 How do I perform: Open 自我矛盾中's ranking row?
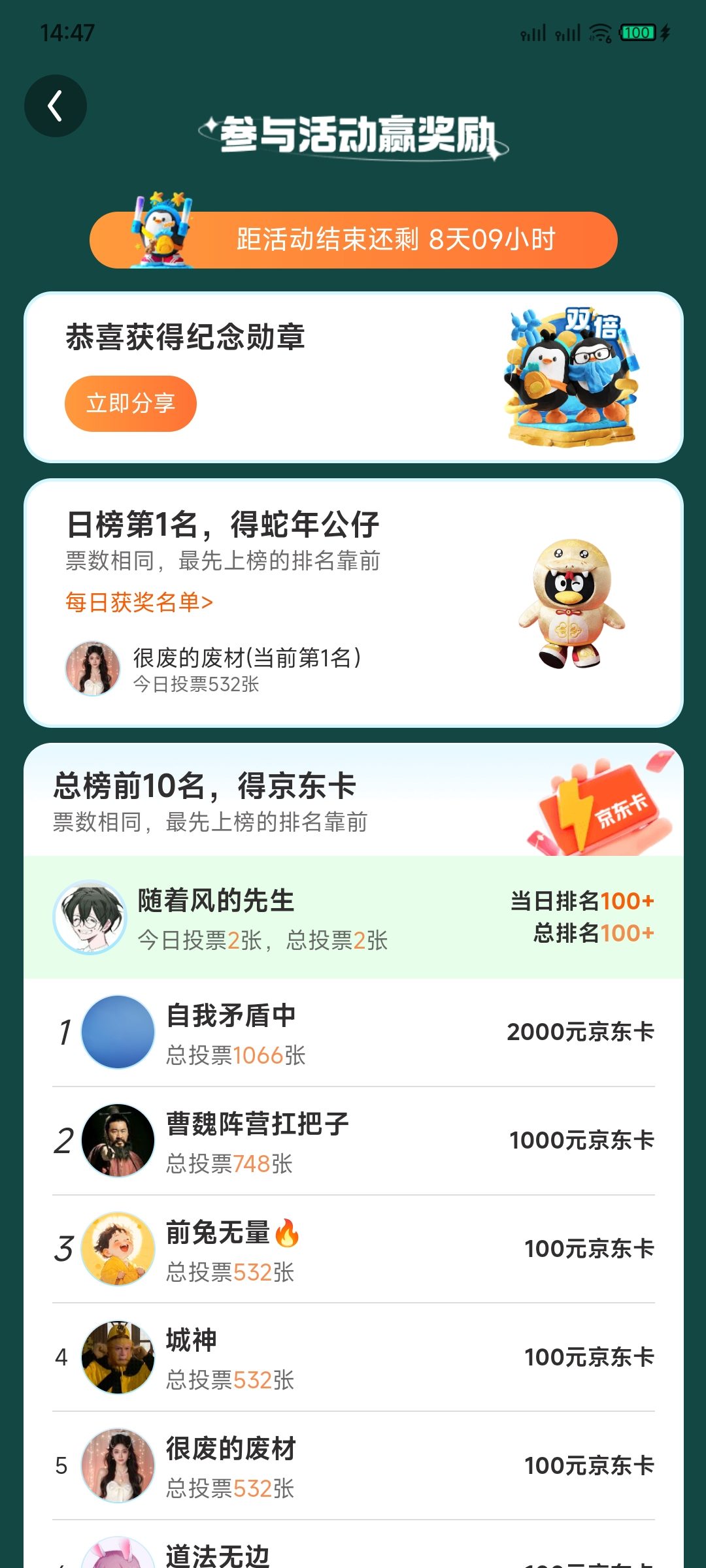coord(353,1032)
